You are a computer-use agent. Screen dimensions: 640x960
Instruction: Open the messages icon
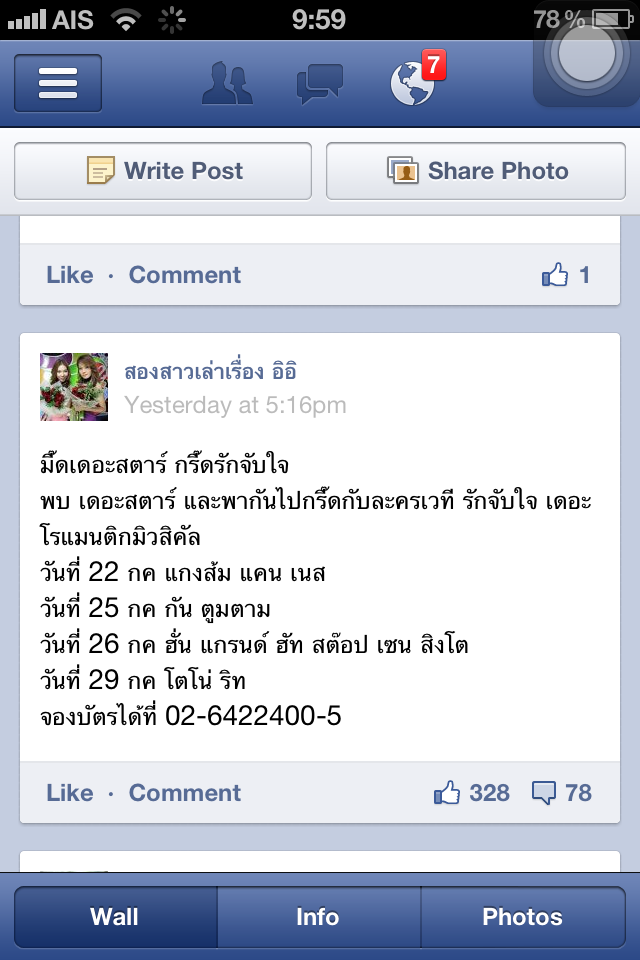tap(319, 84)
